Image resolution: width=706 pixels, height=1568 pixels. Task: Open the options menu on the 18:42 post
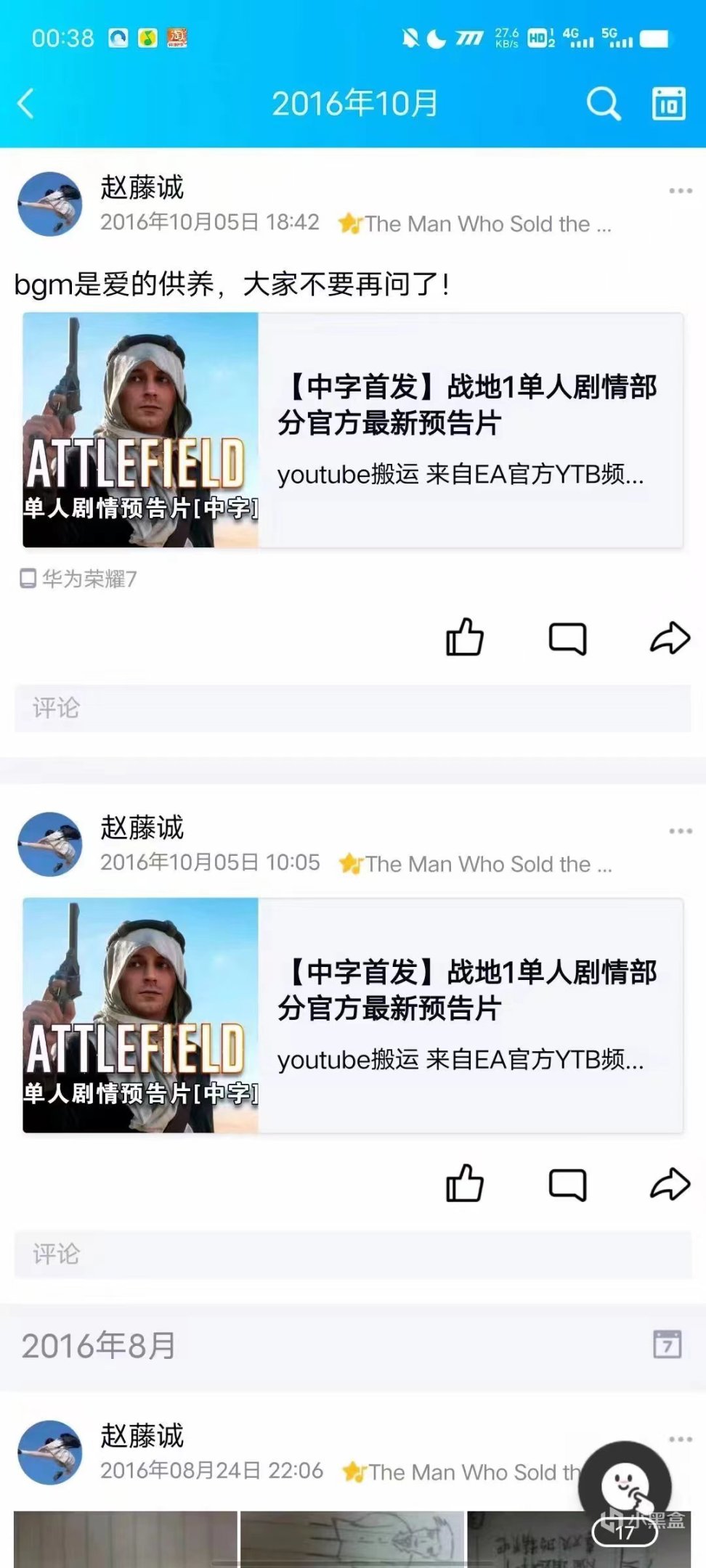(x=680, y=190)
